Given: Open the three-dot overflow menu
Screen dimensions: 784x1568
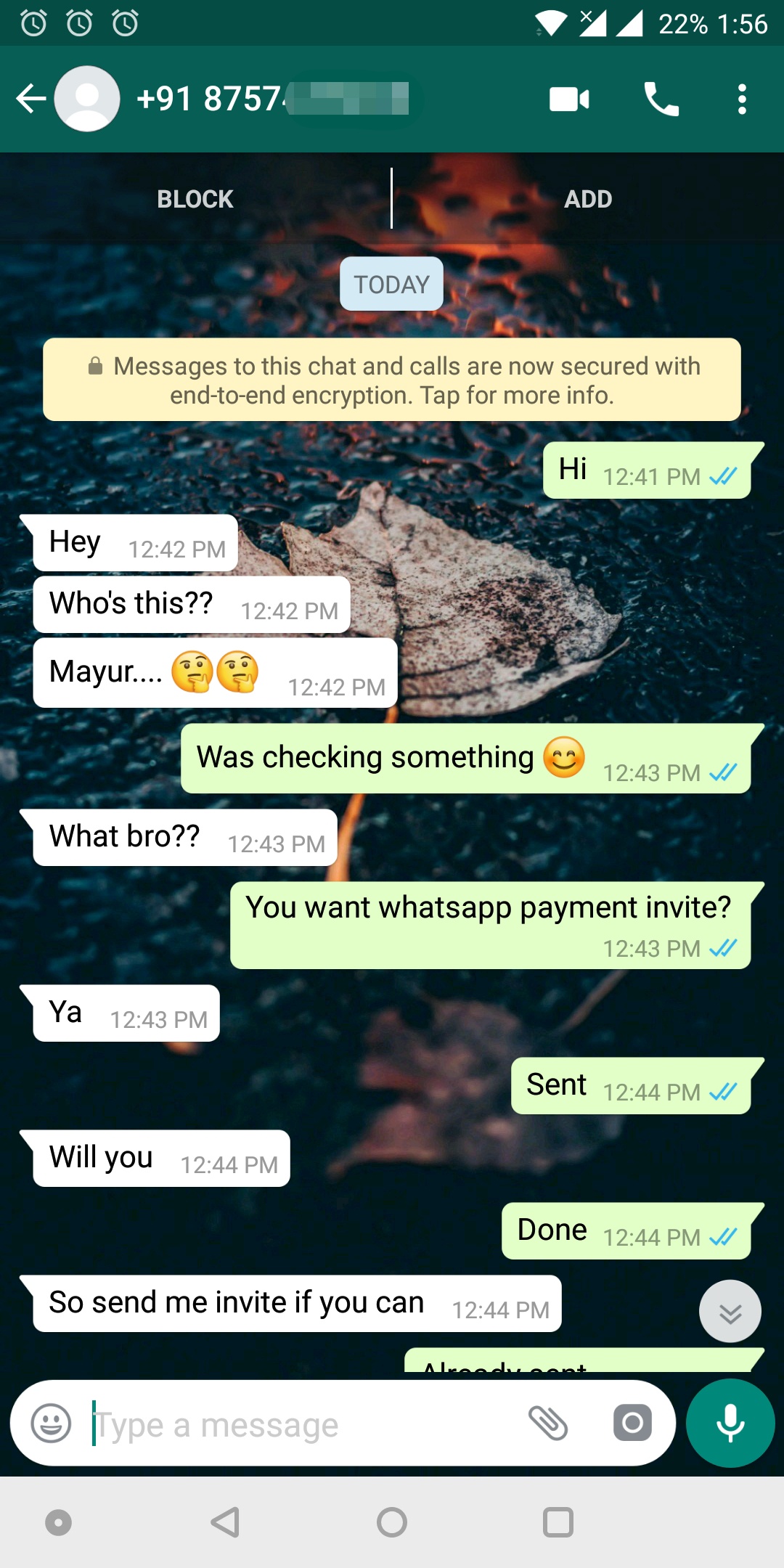Looking at the screenshot, I should click(x=742, y=99).
